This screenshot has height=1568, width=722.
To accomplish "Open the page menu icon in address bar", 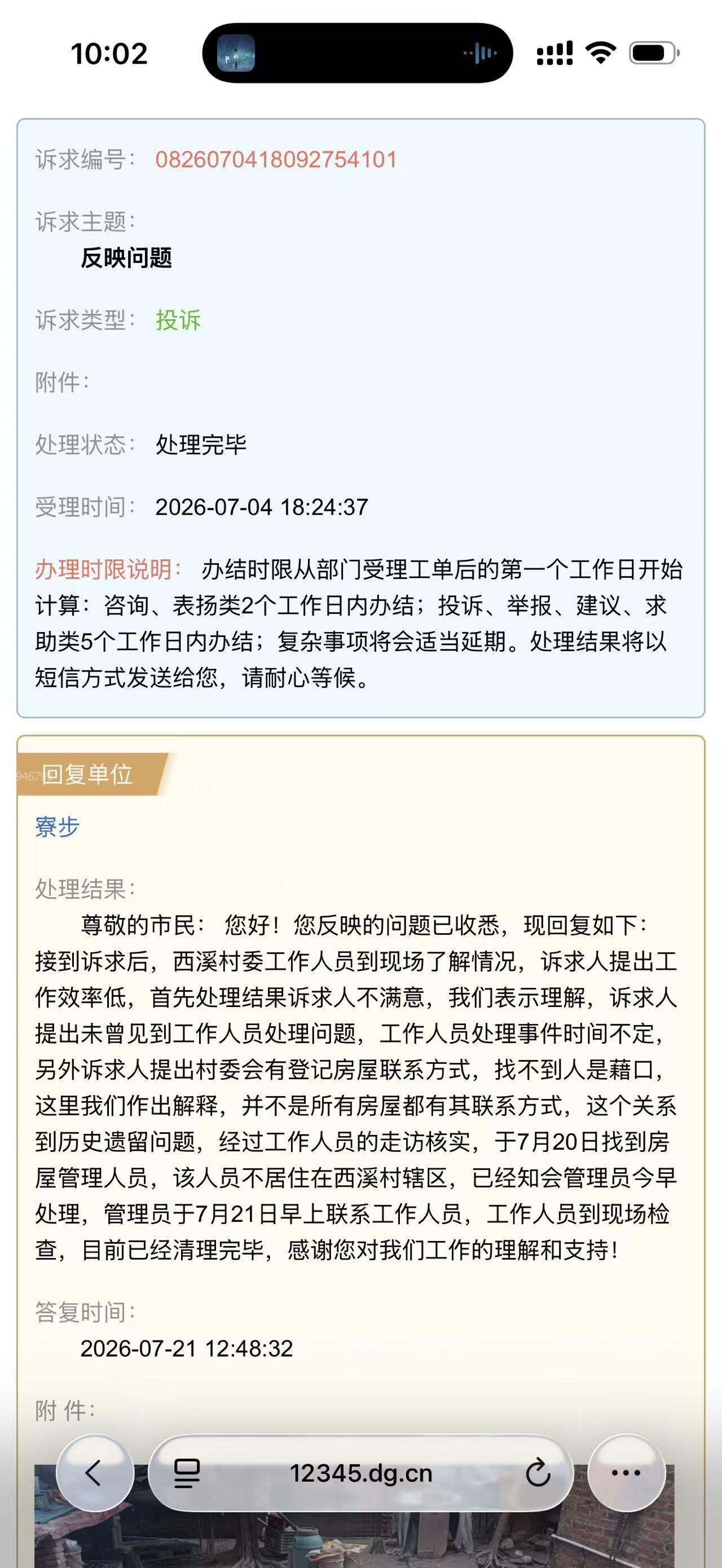I will [x=187, y=1474].
